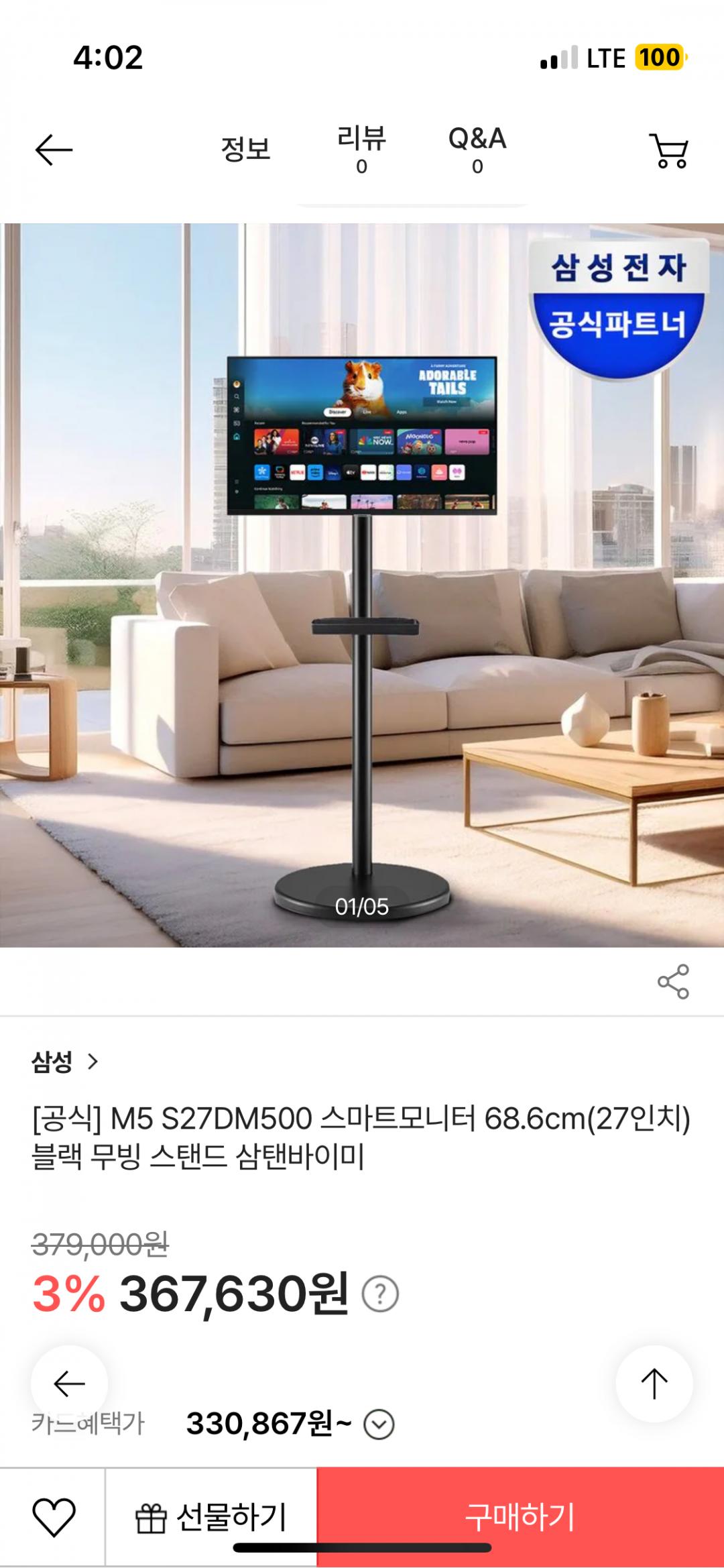Show price info via question mark icon
This screenshot has height=1568, width=724.
pos(380,1294)
